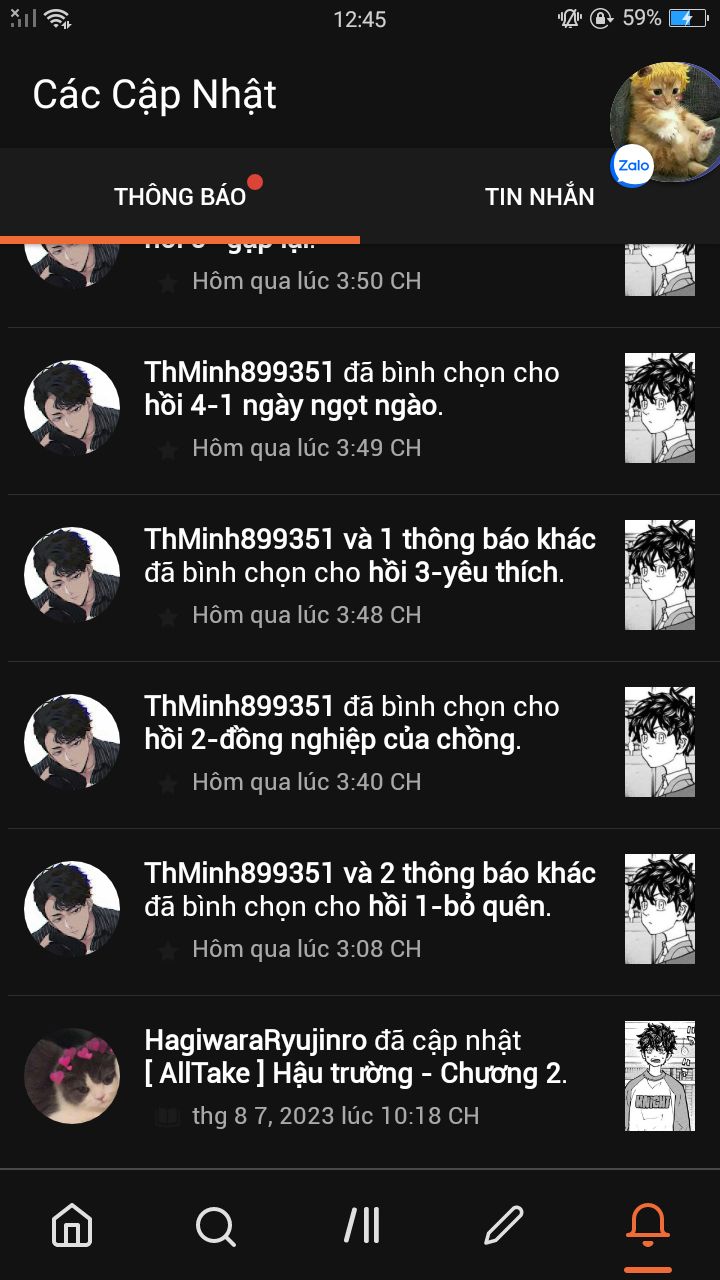The image size is (720, 1280).
Task: Open HagiwaraRyujinro's Hậu trường update
Action: pyautogui.click(x=360, y=1079)
